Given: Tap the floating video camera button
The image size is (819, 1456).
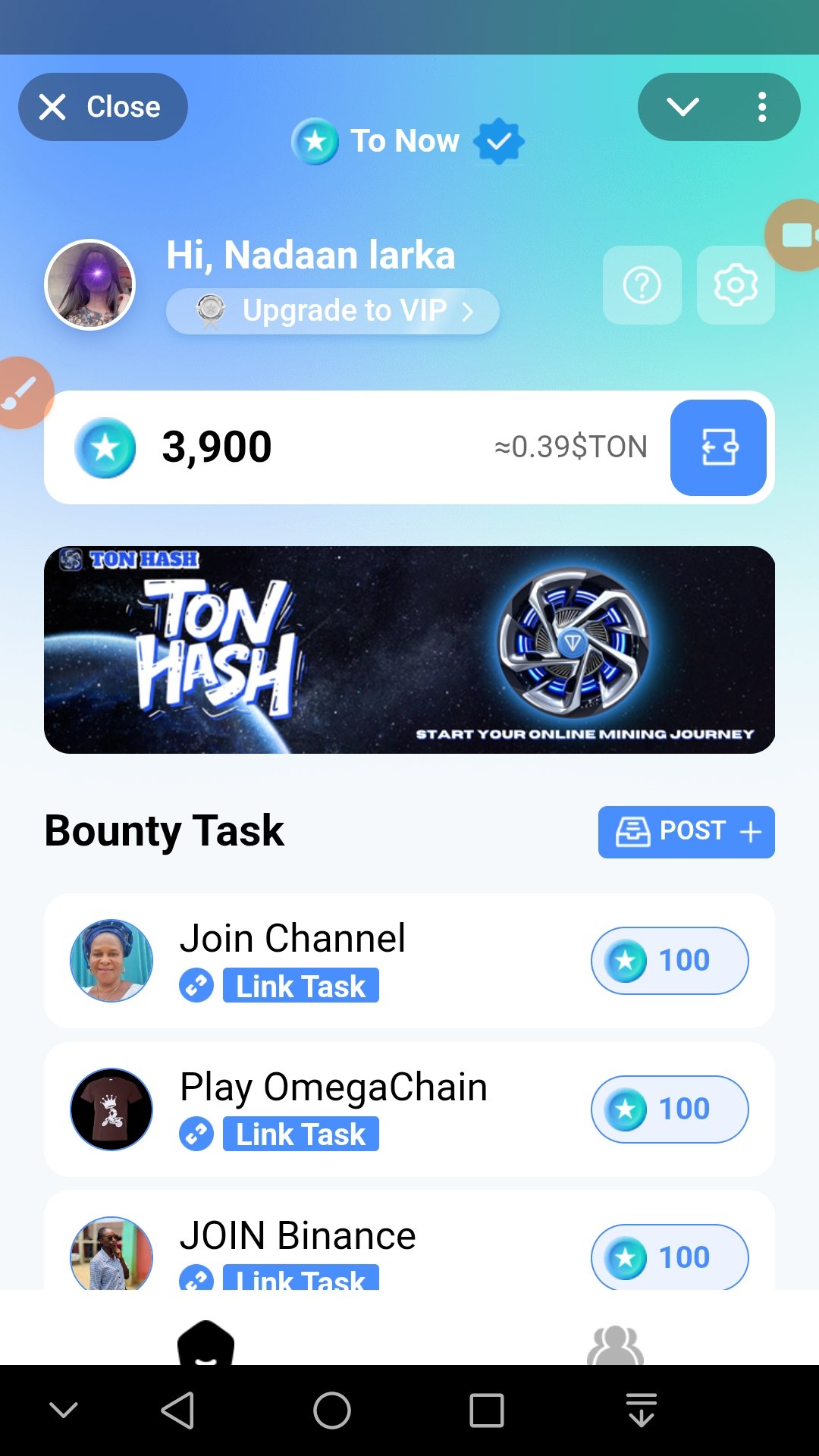Looking at the screenshot, I should pyautogui.click(x=795, y=235).
